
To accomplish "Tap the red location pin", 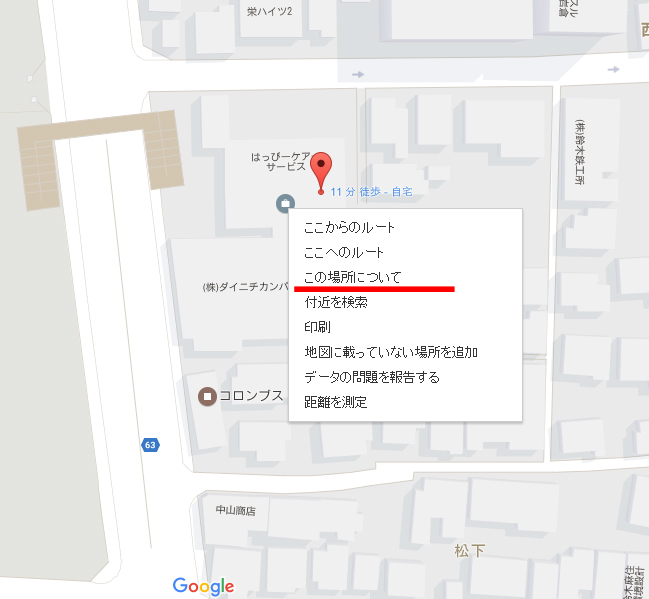I will coord(321,168).
